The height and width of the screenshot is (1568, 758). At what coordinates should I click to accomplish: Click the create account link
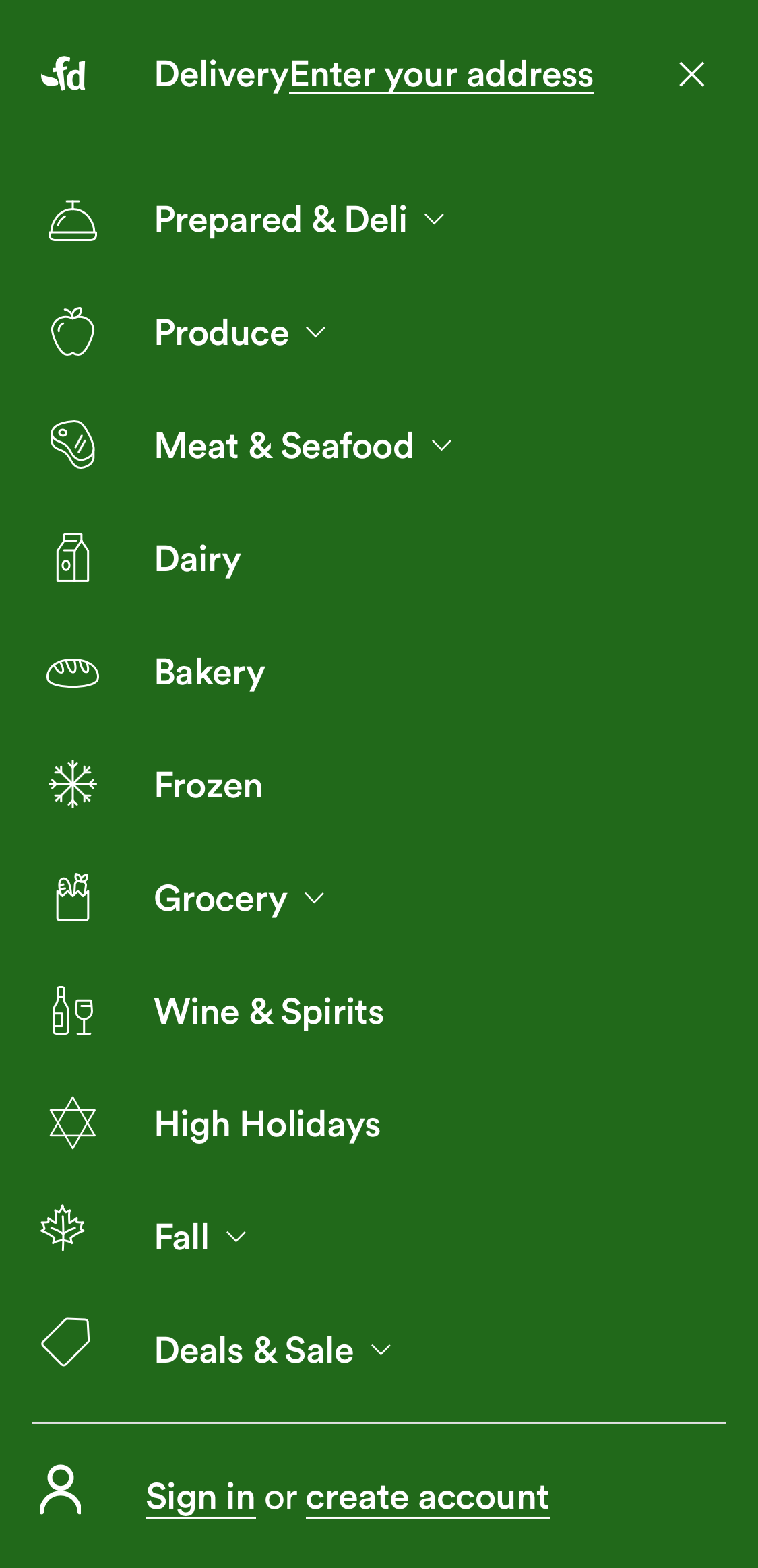pyautogui.click(x=427, y=1497)
